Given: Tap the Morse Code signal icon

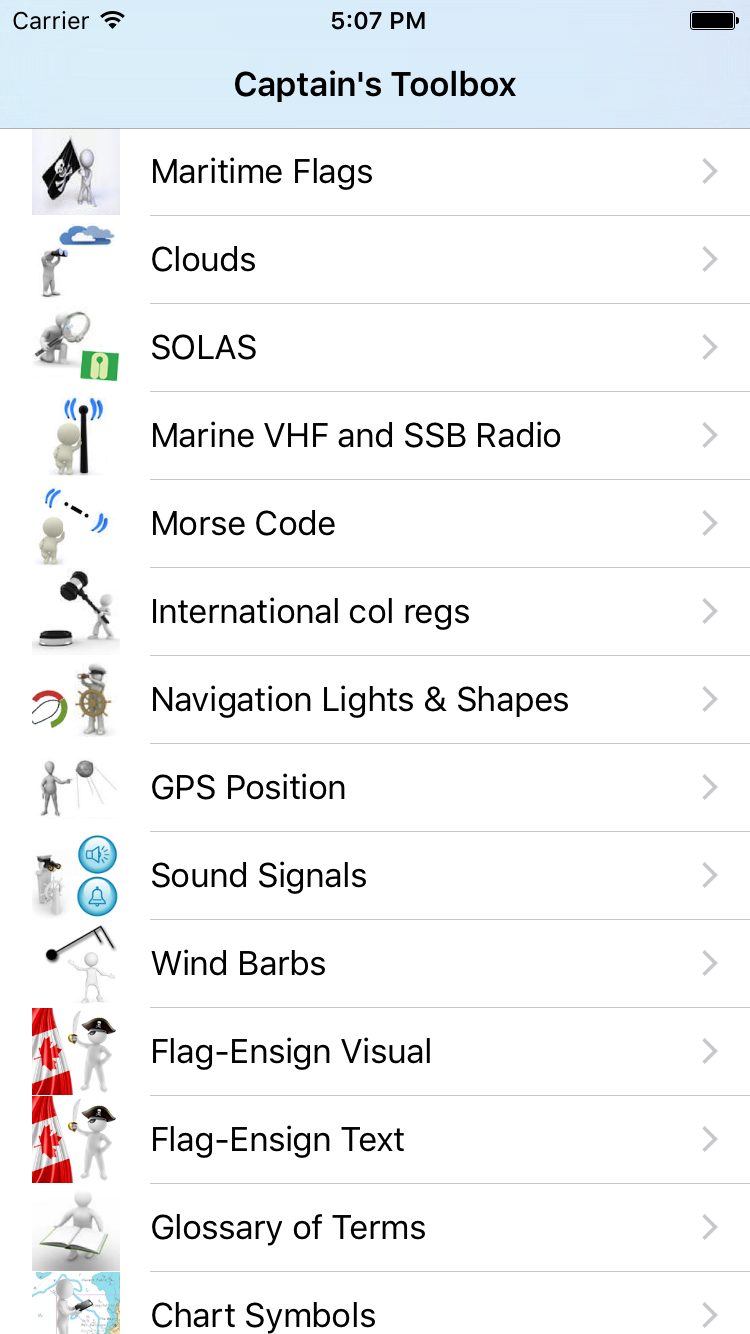Looking at the screenshot, I should [x=75, y=523].
